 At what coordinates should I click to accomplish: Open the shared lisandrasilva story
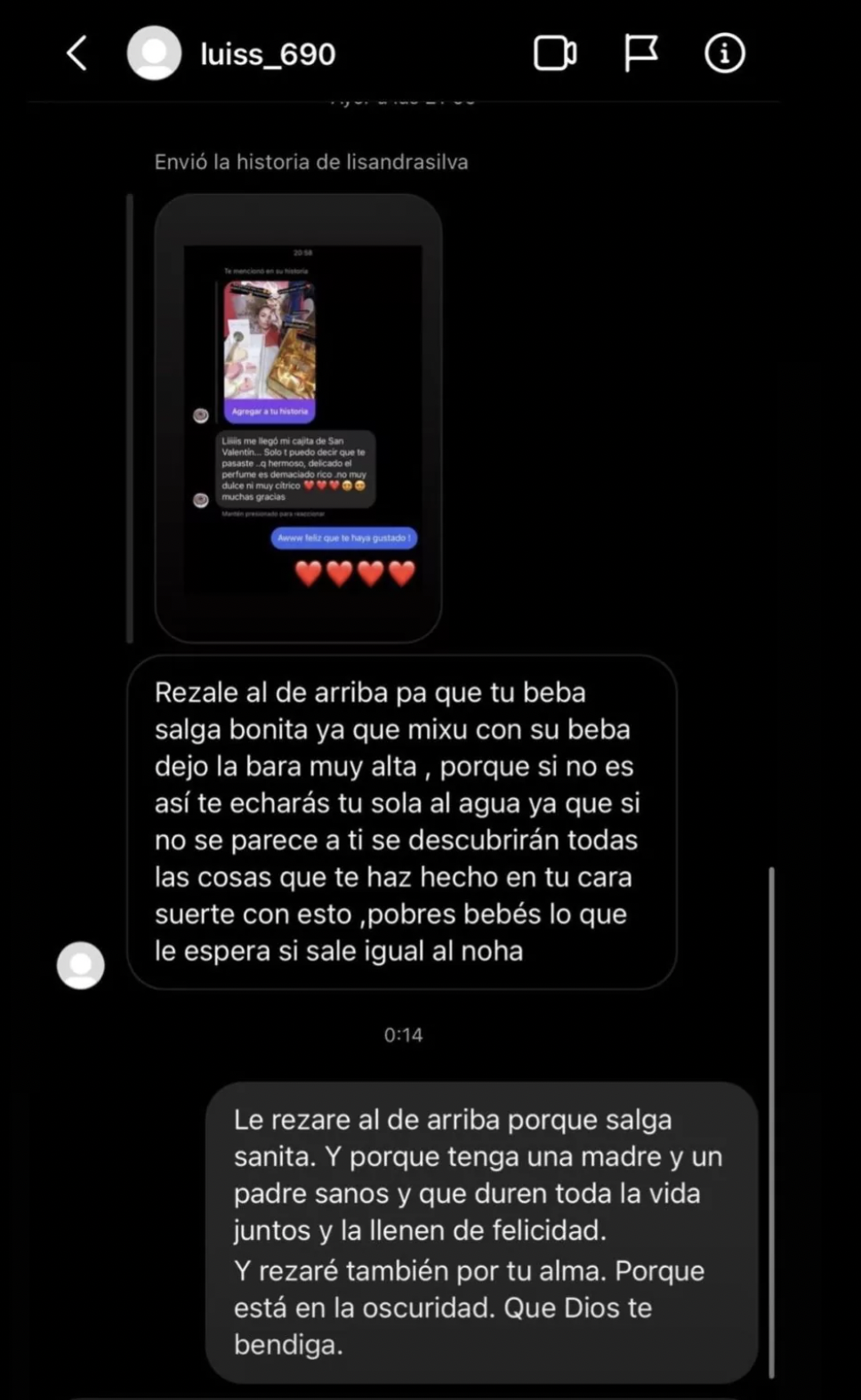(x=298, y=418)
